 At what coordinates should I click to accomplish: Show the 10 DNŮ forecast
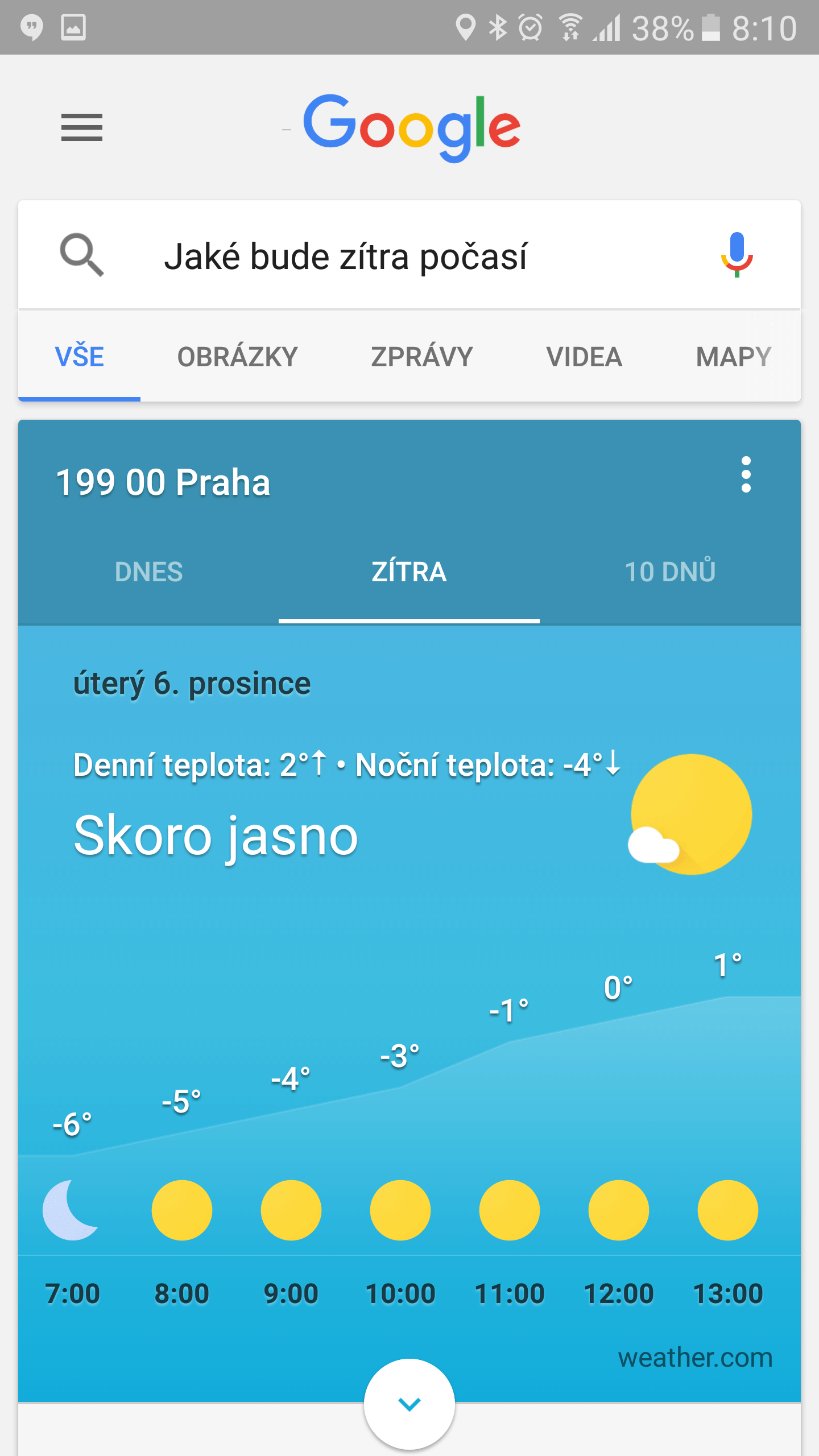tap(670, 572)
